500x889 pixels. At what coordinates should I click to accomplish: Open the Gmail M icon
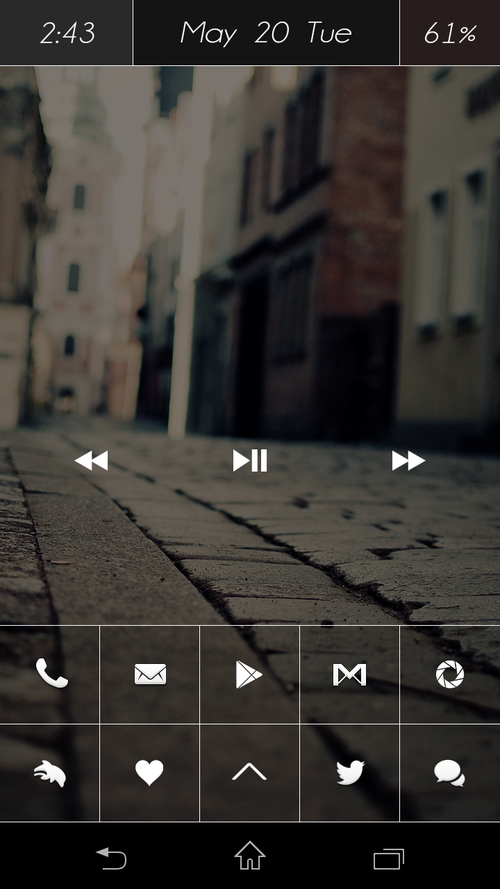[349, 675]
